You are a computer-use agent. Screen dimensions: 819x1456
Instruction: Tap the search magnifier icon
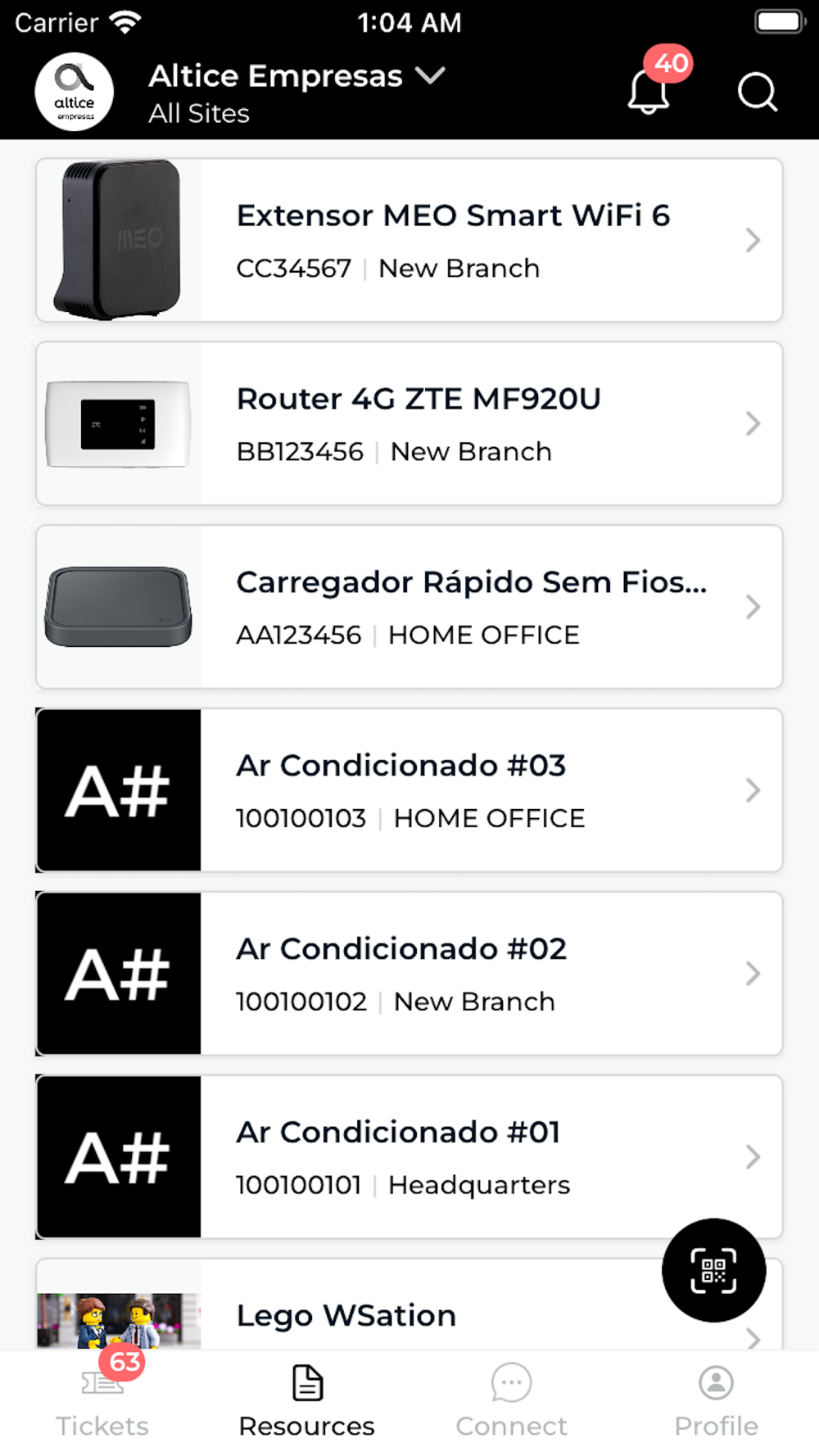(758, 92)
